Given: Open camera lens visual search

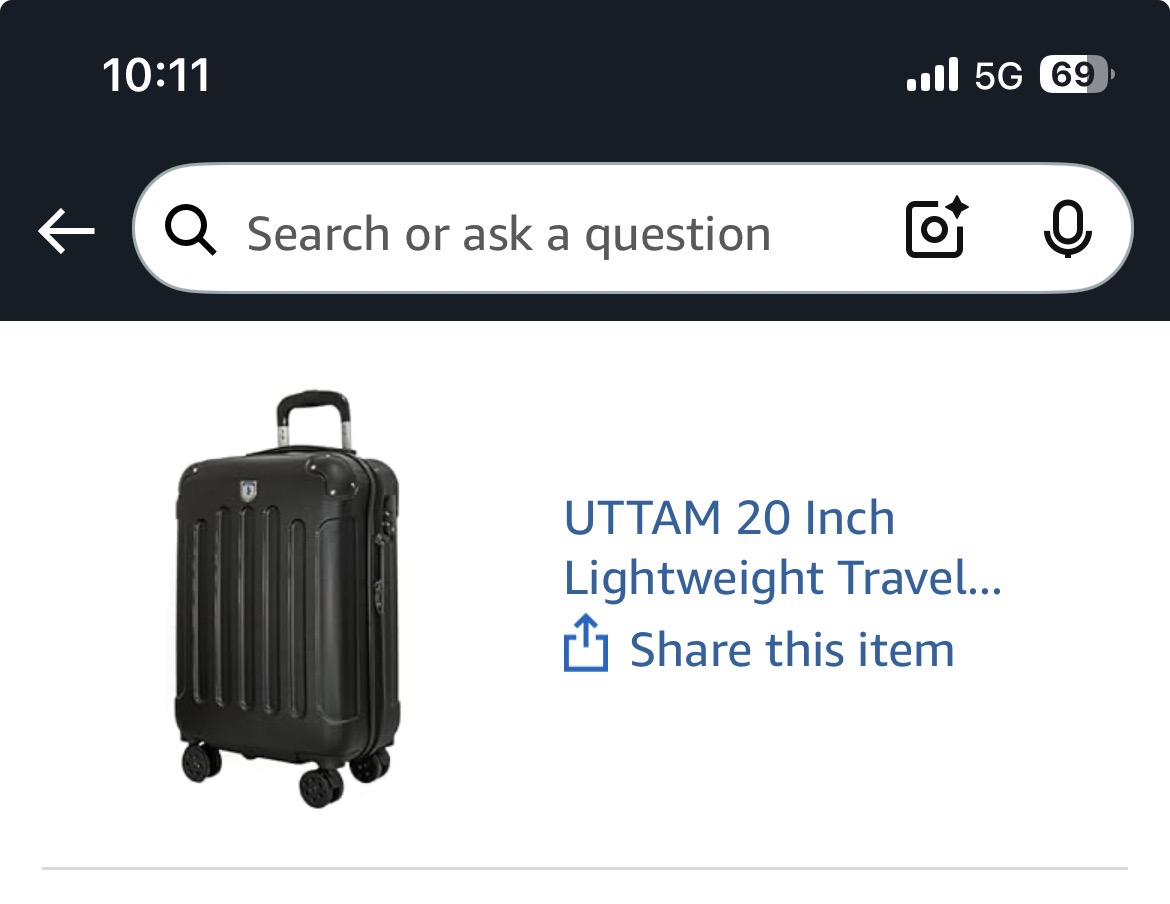Looking at the screenshot, I should click(x=936, y=229).
